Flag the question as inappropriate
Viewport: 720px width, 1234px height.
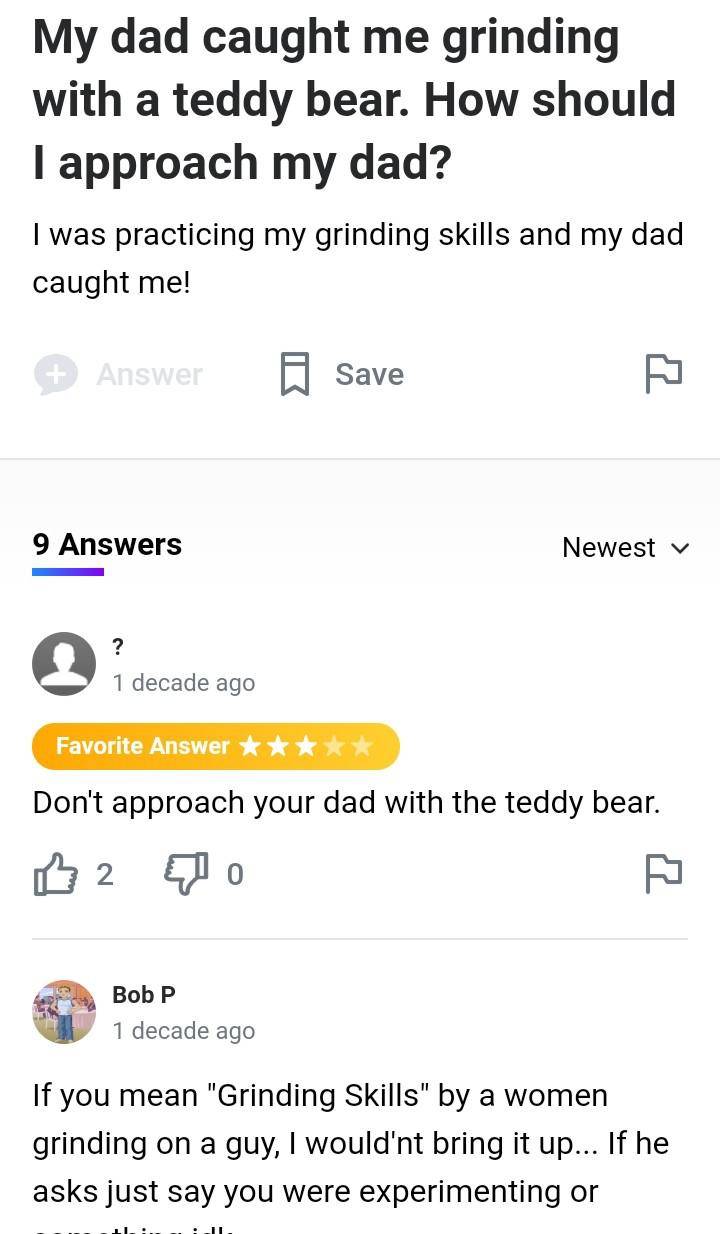point(663,373)
